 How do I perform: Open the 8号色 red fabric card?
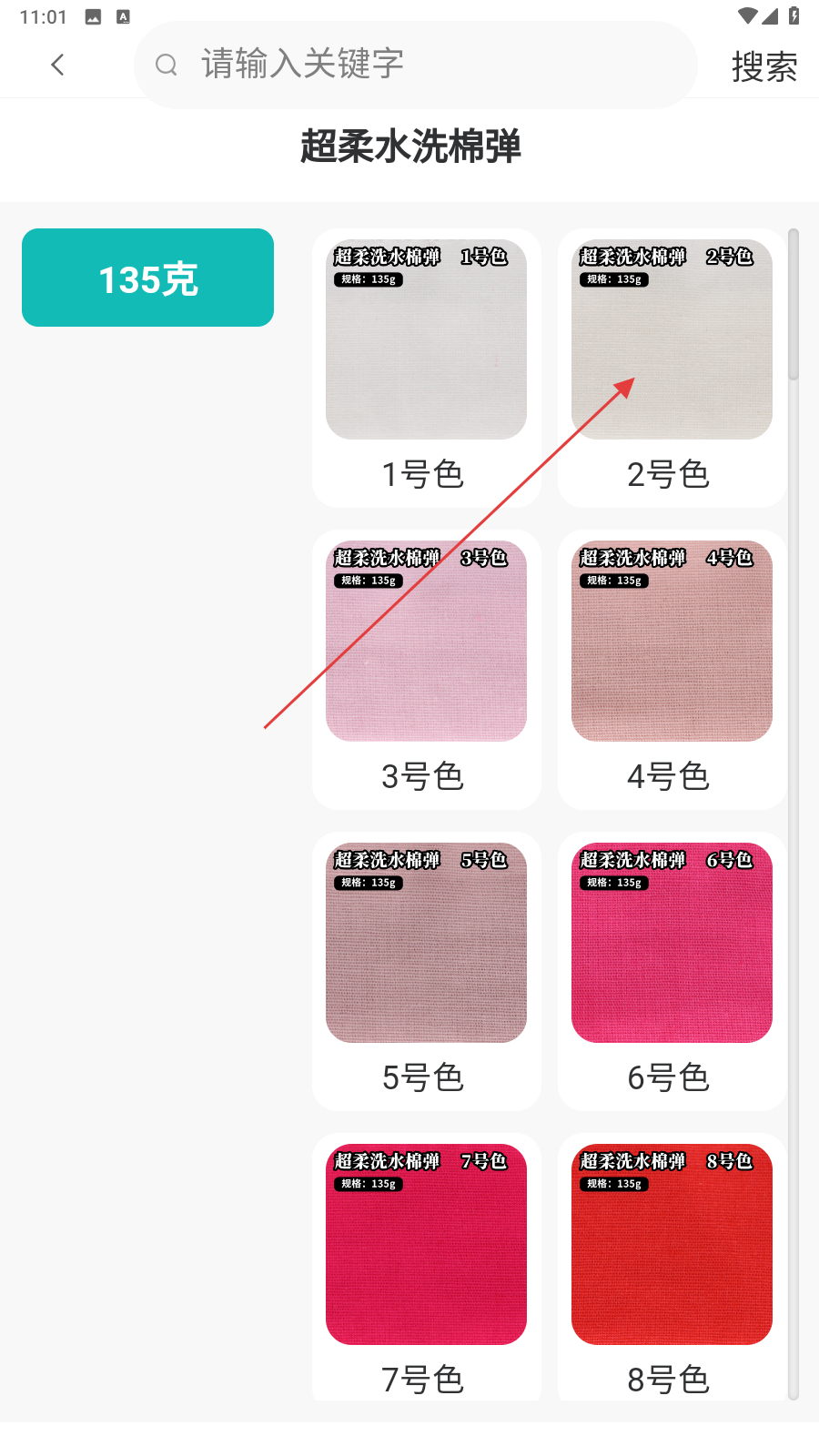tap(672, 1265)
